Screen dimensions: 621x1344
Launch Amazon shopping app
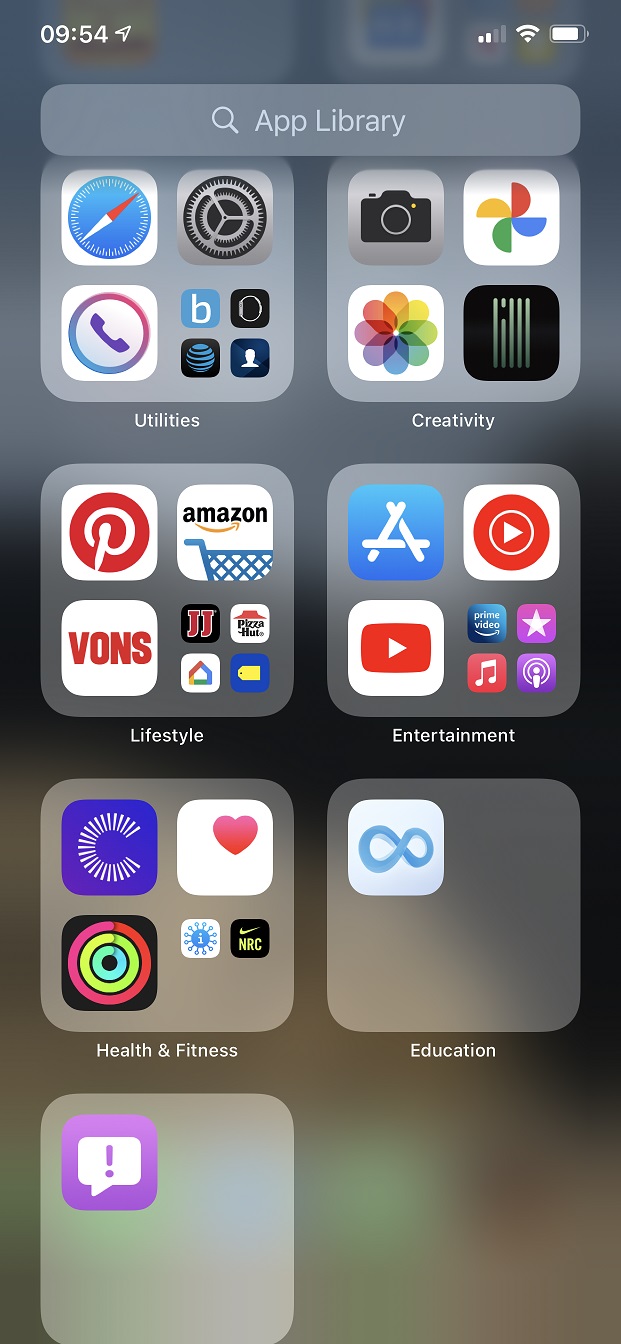tap(225, 533)
